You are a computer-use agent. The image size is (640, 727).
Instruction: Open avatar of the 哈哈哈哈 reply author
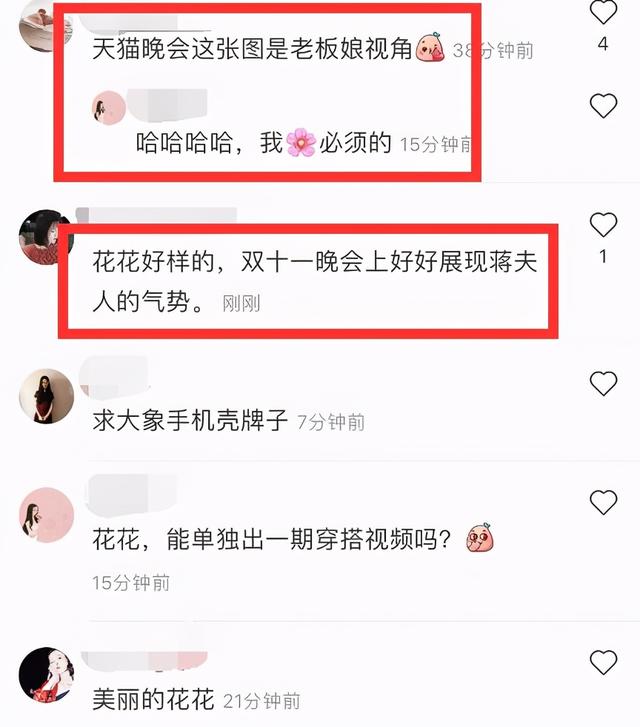coord(108,107)
